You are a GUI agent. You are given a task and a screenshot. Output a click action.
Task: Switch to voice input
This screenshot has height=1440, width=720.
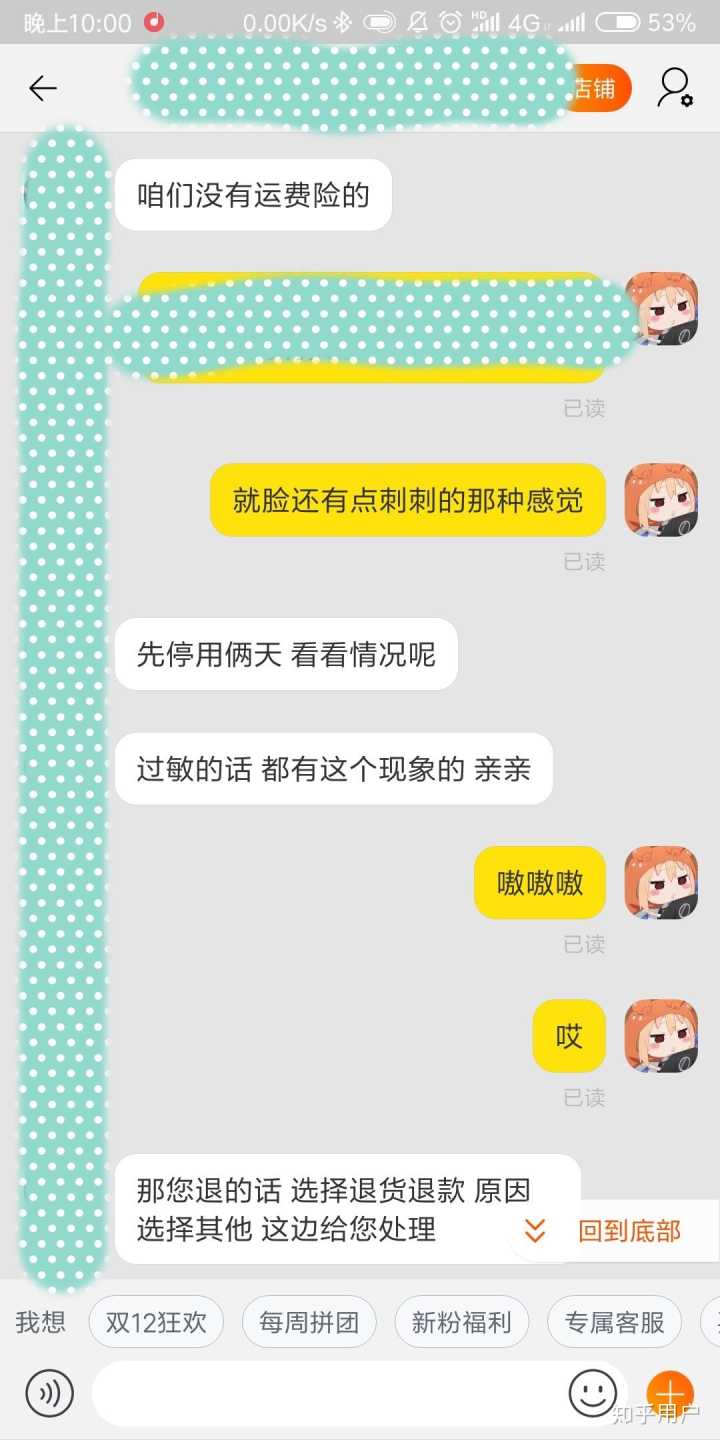point(50,1392)
